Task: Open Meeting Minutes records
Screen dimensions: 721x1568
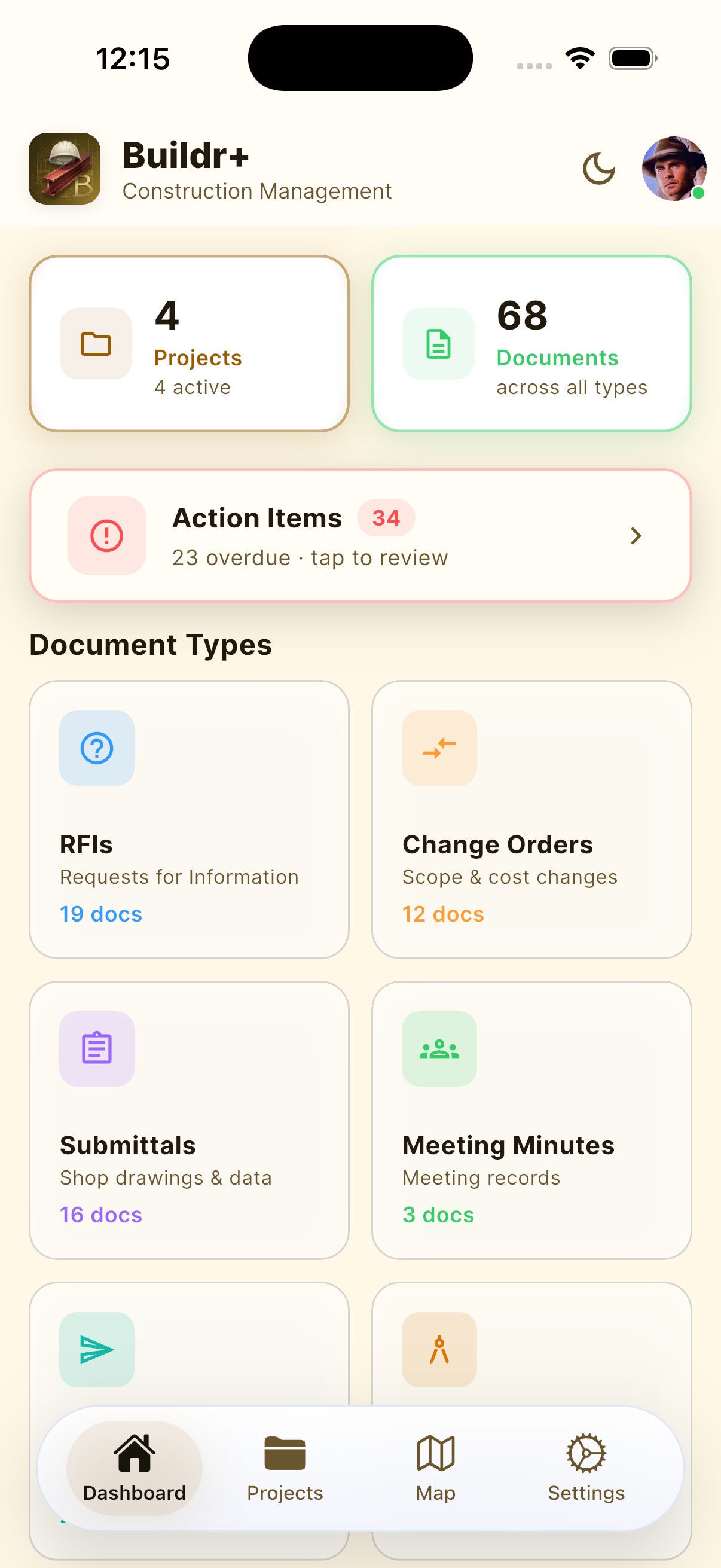Action: [531, 1120]
